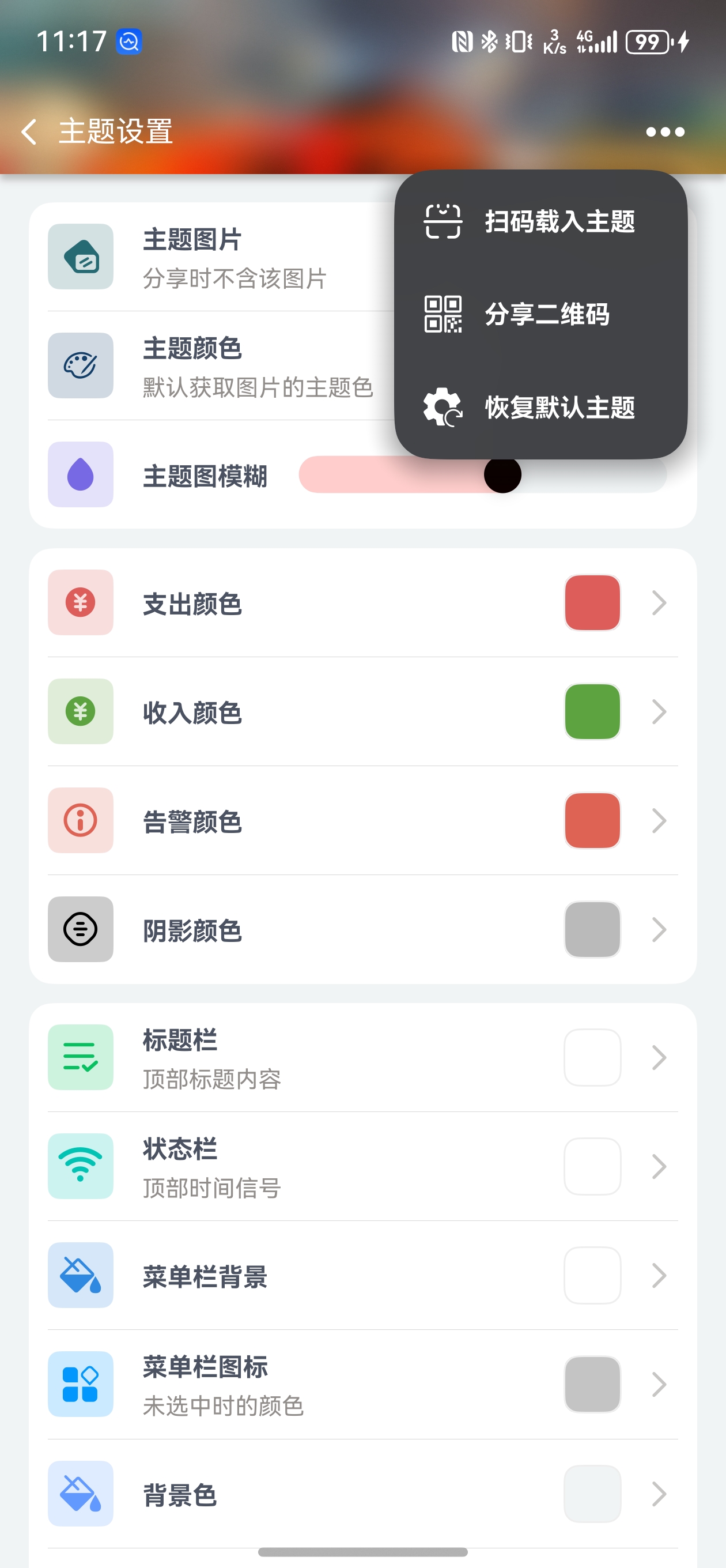Viewport: 726px width, 1568px height.
Task: Expand the 支出颜色 row chevron
Action: pyautogui.click(x=659, y=602)
